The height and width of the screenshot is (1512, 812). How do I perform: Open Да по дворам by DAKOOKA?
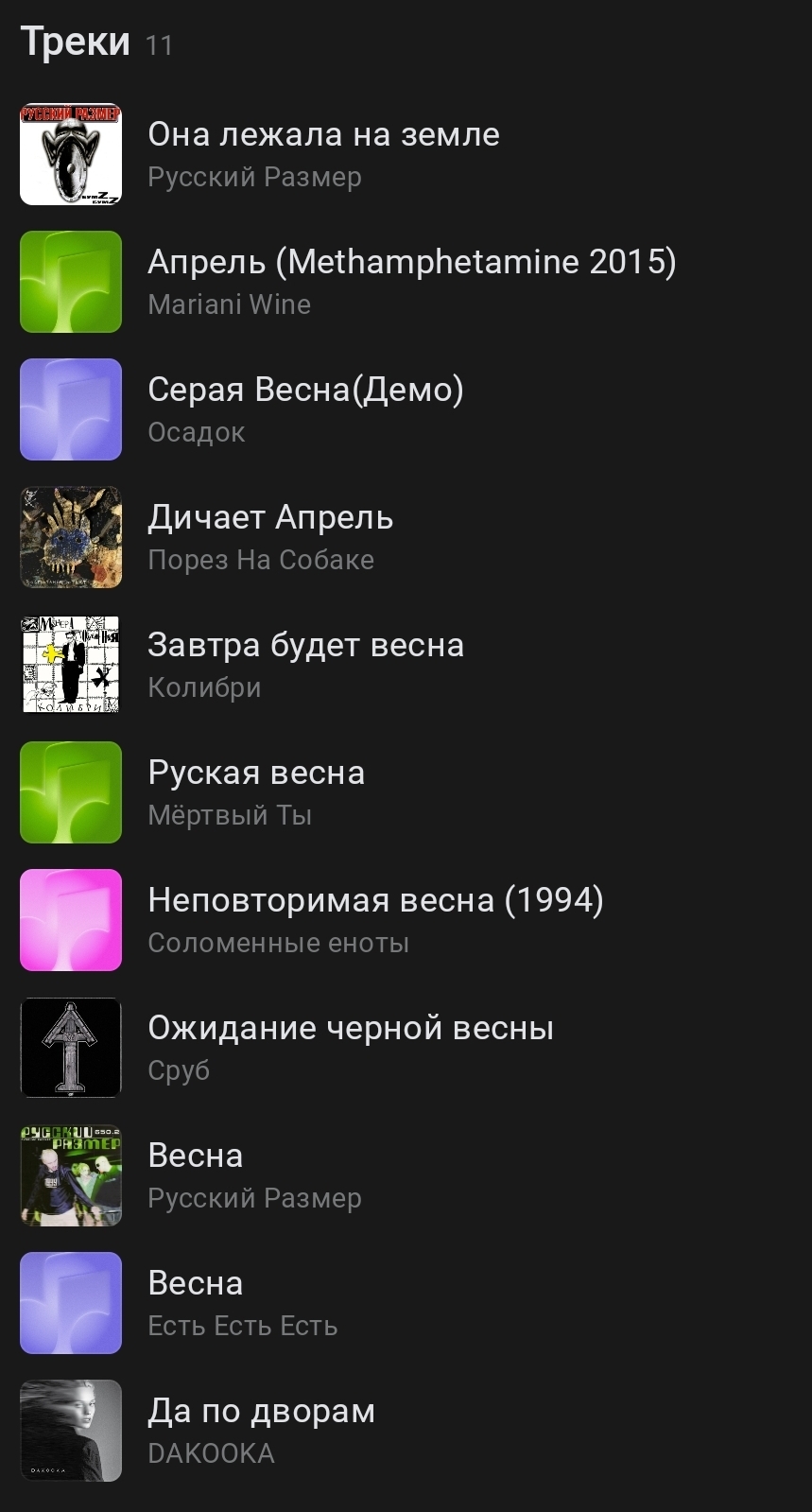click(261, 1430)
